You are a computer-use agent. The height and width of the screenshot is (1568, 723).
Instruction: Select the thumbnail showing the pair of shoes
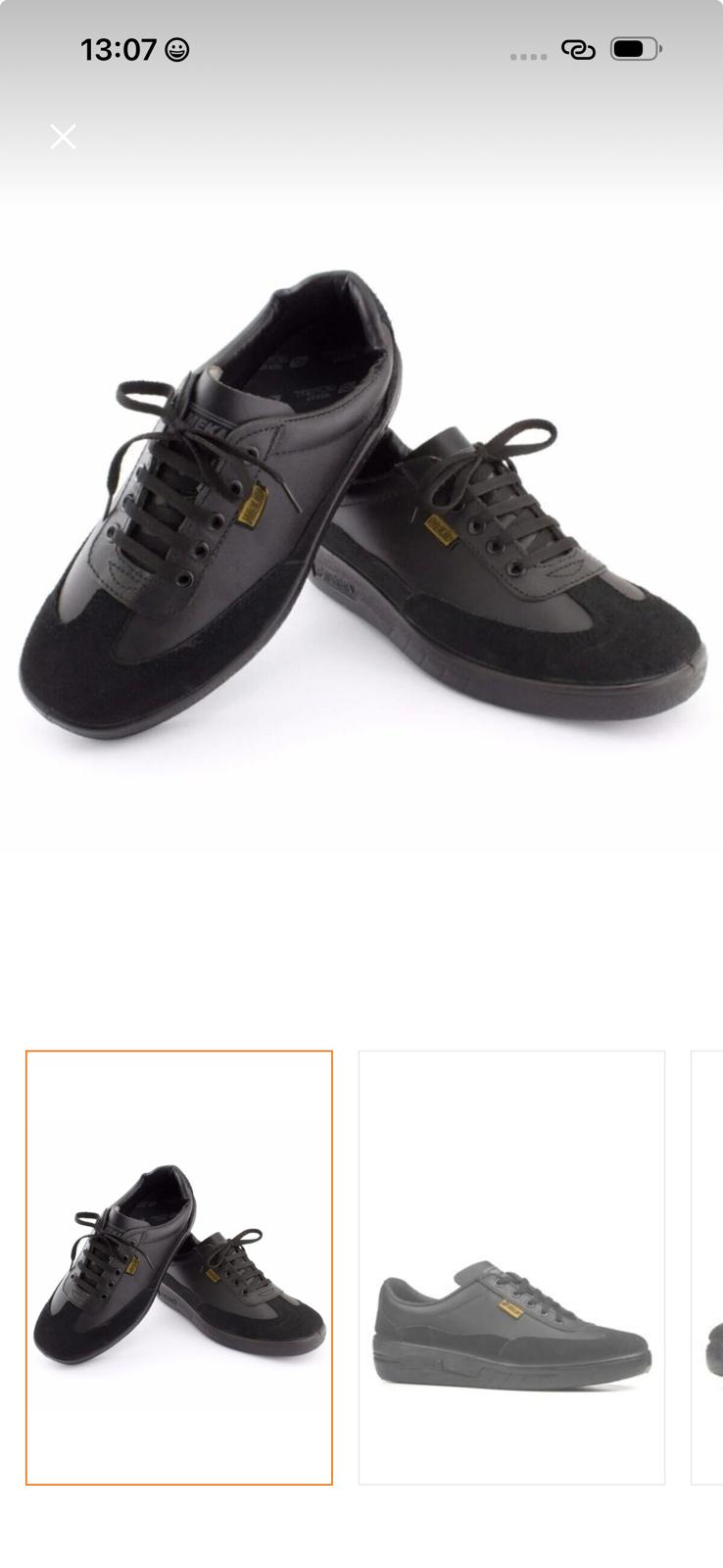pyautogui.click(x=179, y=1267)
